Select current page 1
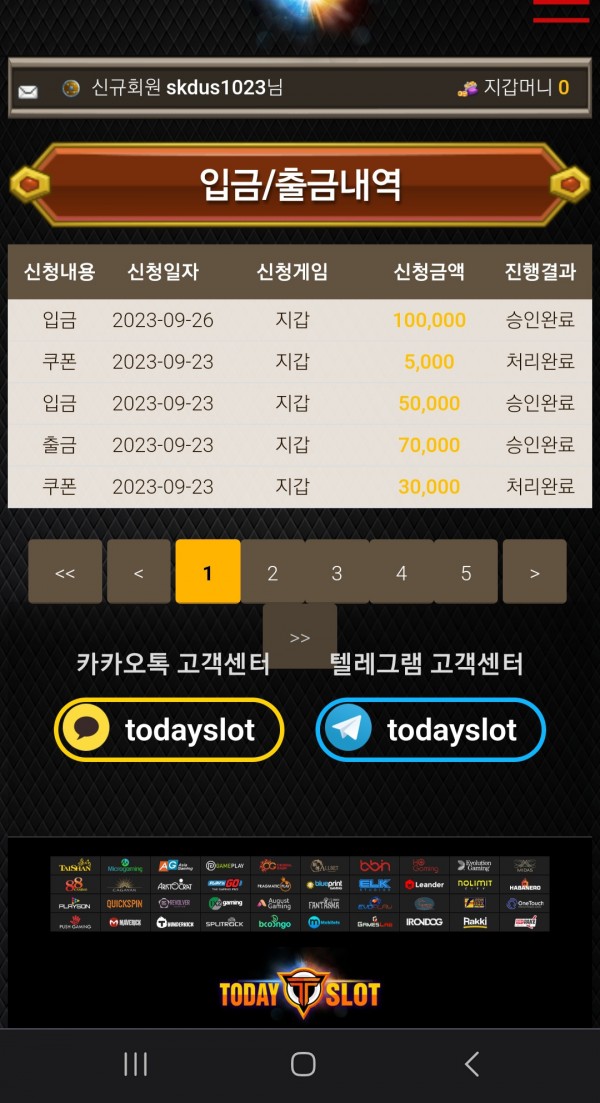 tap(208, 572)
